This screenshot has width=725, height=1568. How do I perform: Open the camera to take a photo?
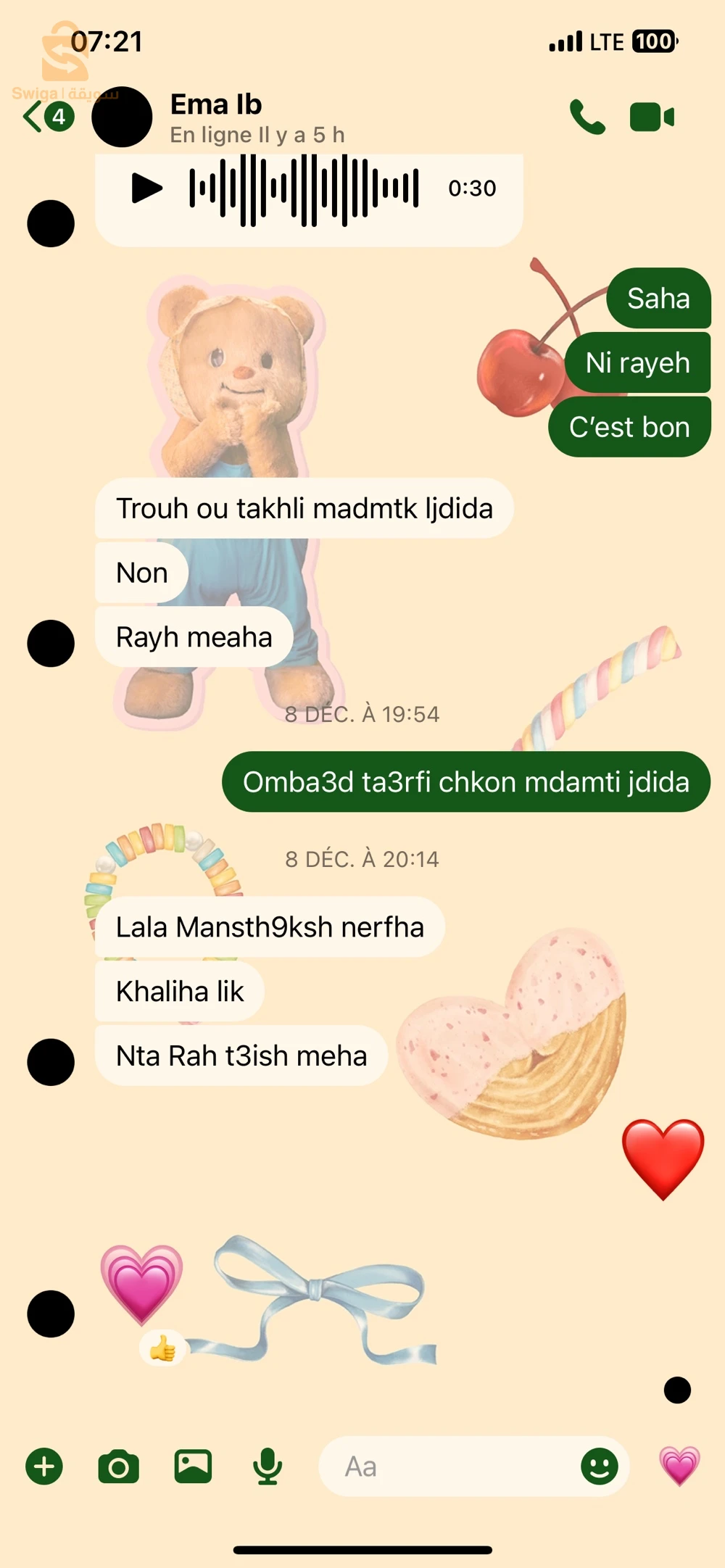coord(118,1467)
